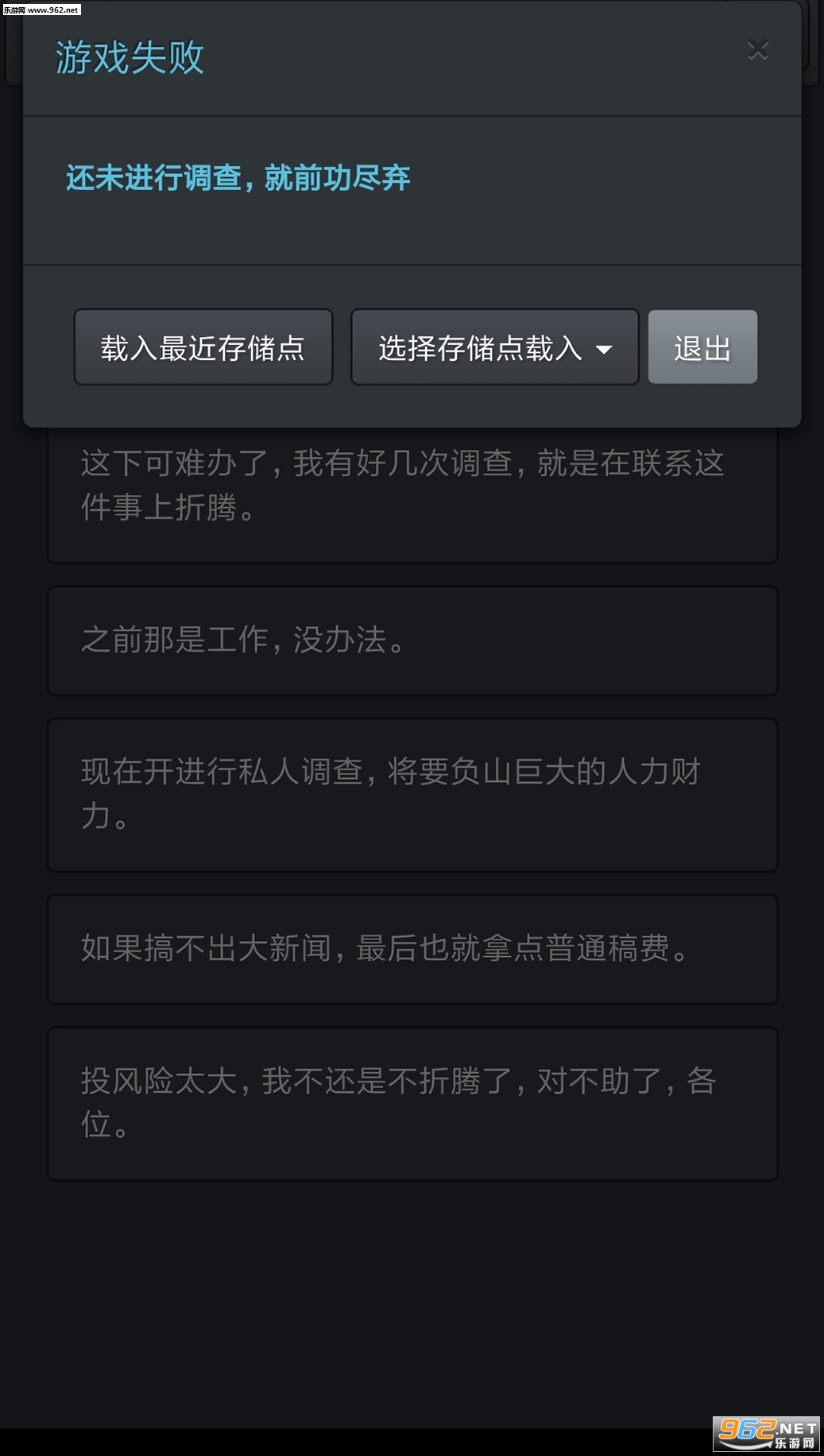This screenshot has width=824, height=1456.
Task: Expand 选择存储点载入 dropdown
Action: (x=494, y=347)
